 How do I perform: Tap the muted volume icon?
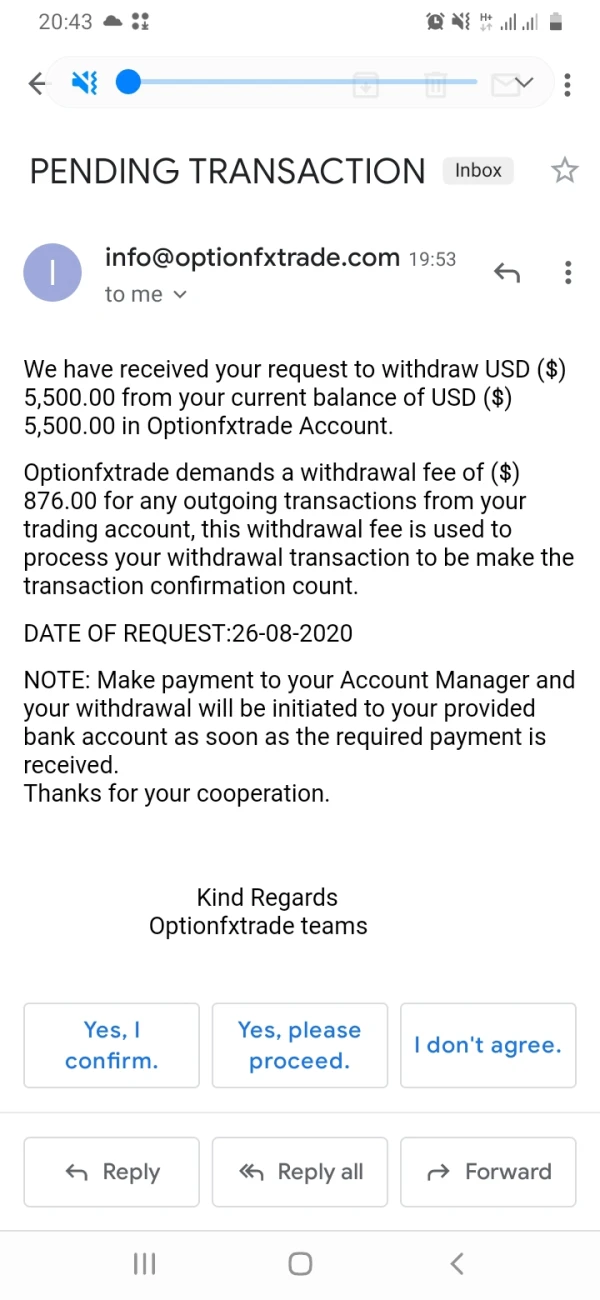(x=85, y=83)
